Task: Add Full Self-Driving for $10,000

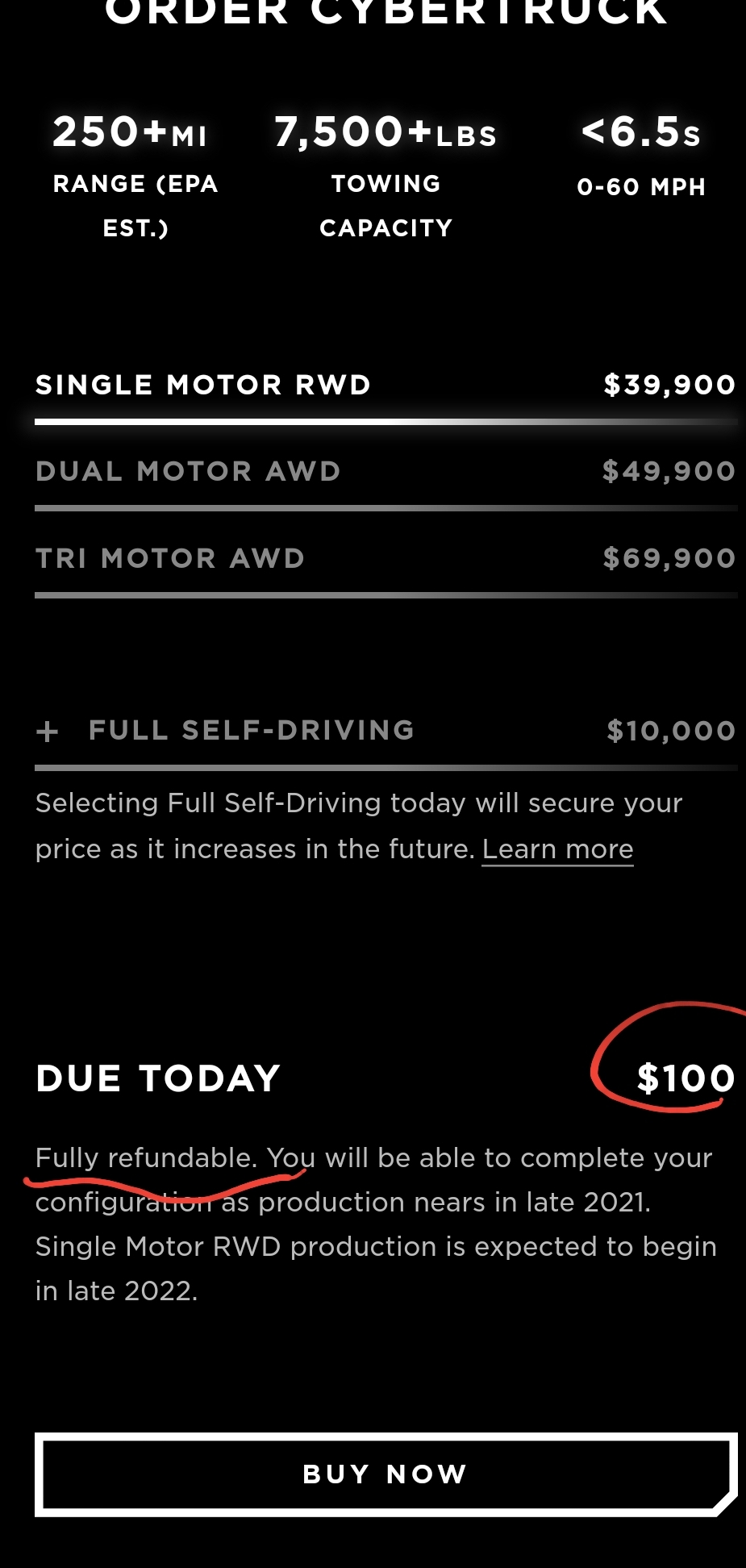Action: (386, 731)
